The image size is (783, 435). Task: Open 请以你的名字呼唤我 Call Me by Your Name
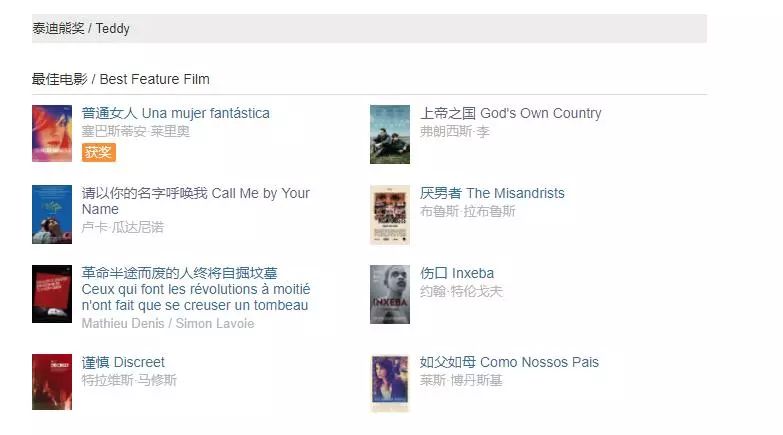pos(195,193)
